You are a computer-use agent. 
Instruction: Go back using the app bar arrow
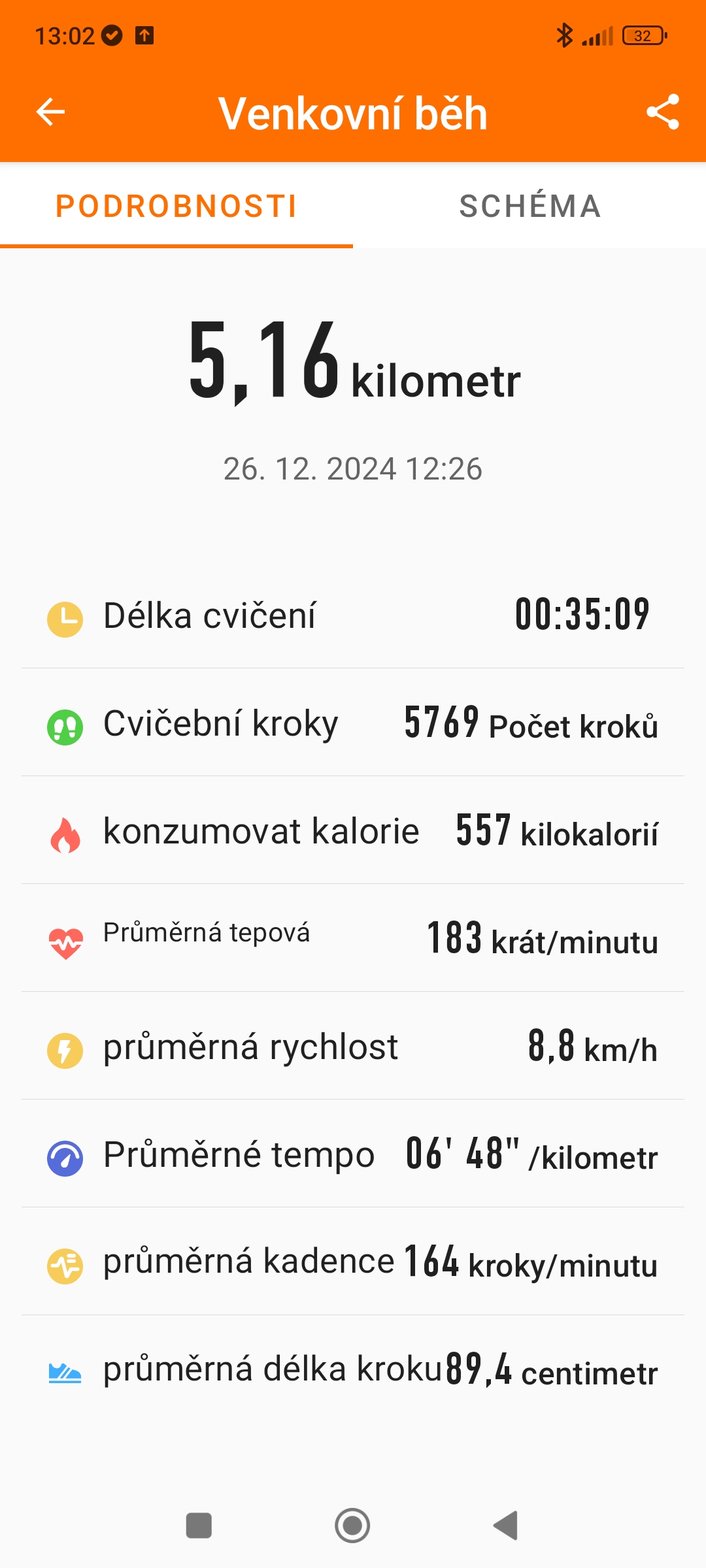pos(50,112)
